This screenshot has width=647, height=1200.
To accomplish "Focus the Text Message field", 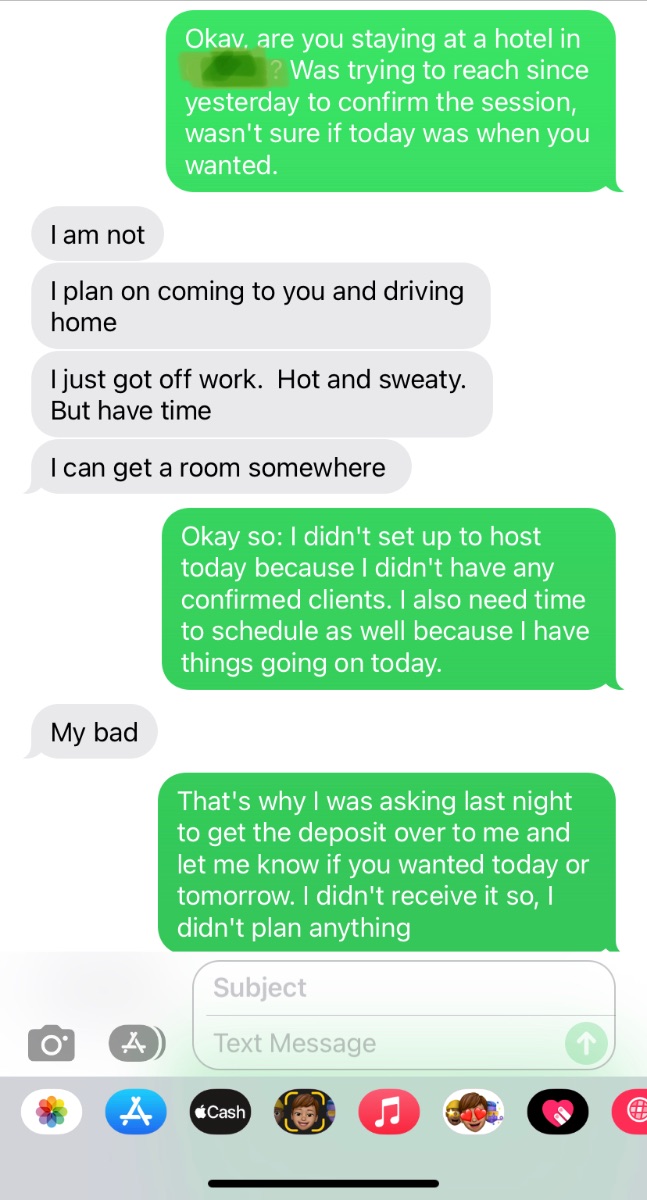I will 385,1043.
